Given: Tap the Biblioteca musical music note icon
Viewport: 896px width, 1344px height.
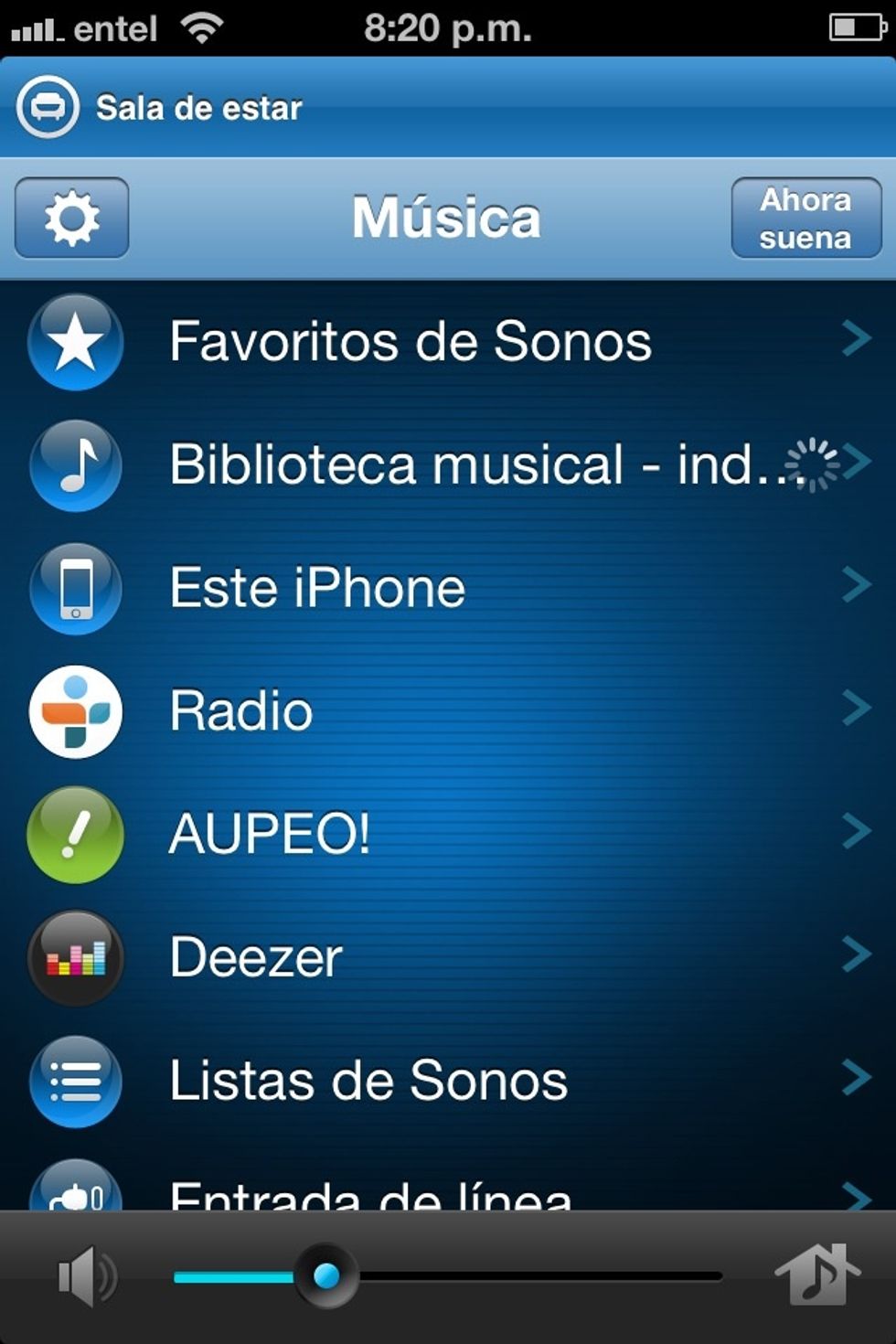Looking at the screenshot, I should click(x=75, y=466).
